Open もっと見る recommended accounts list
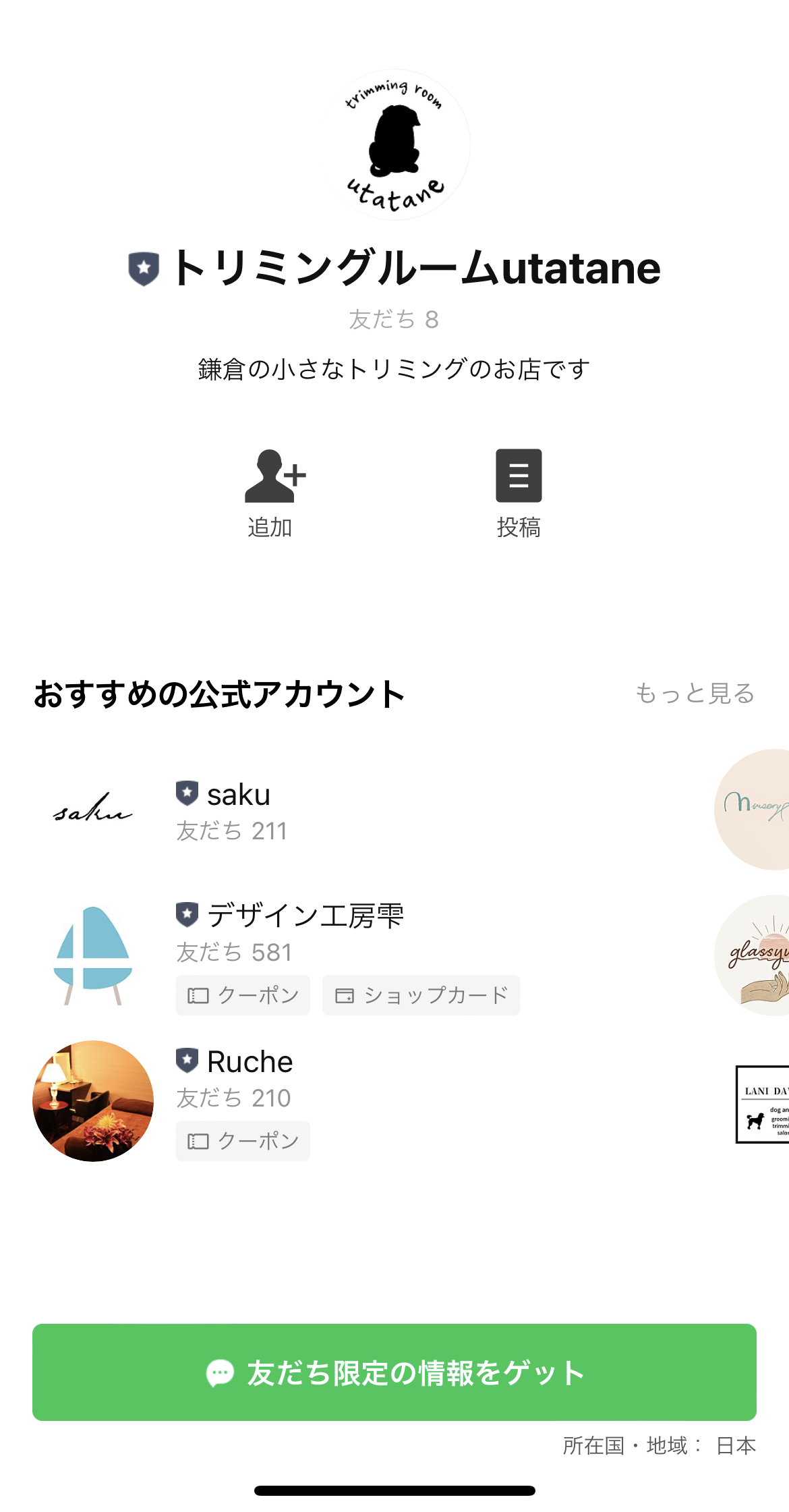This screenshot has width=789, height=1512. tap(697, 694)
